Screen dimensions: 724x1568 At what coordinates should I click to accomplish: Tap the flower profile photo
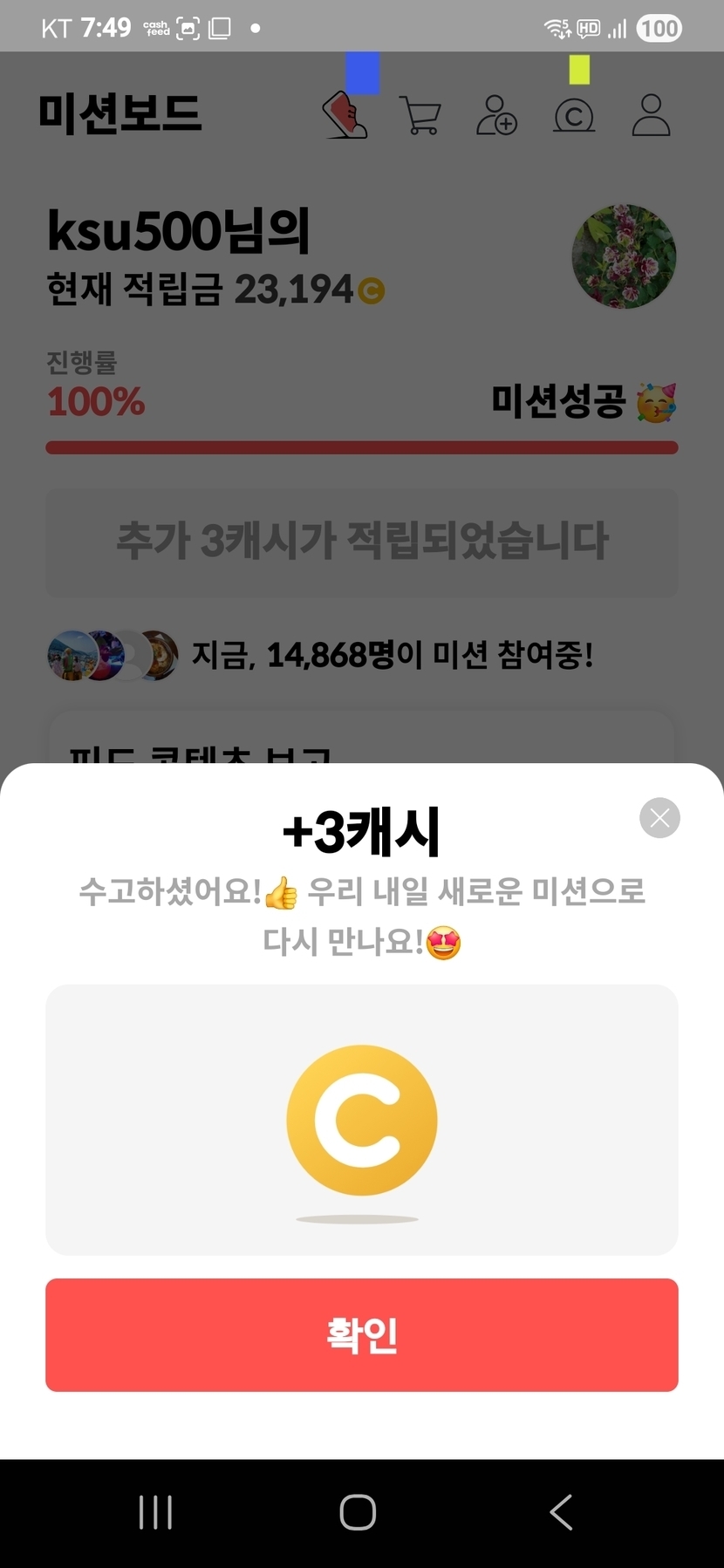(x=624, y=256)
